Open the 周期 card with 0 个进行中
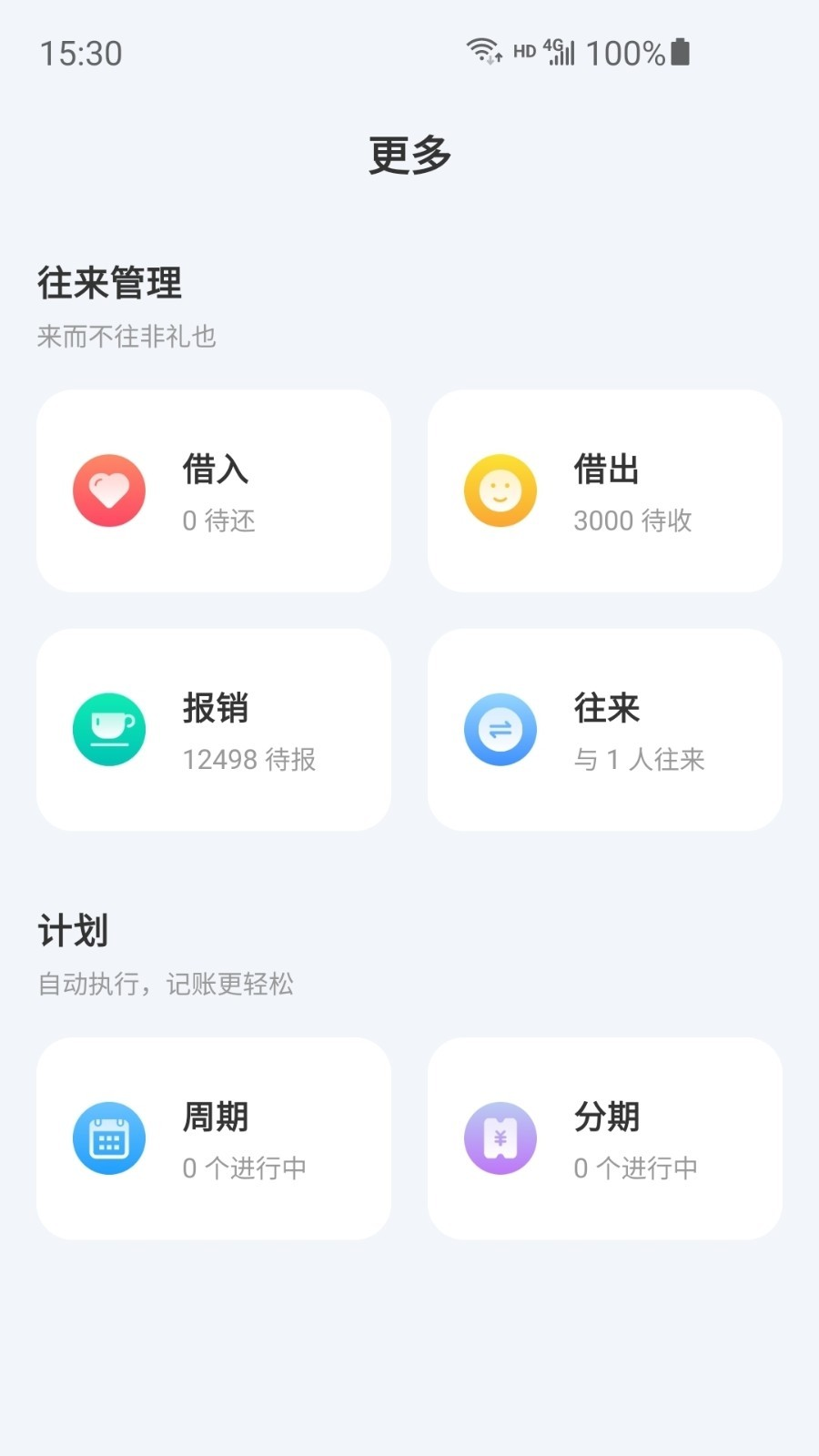Image resolution: width=819 pixels, height=1456 pixels. click(213, 1137)
